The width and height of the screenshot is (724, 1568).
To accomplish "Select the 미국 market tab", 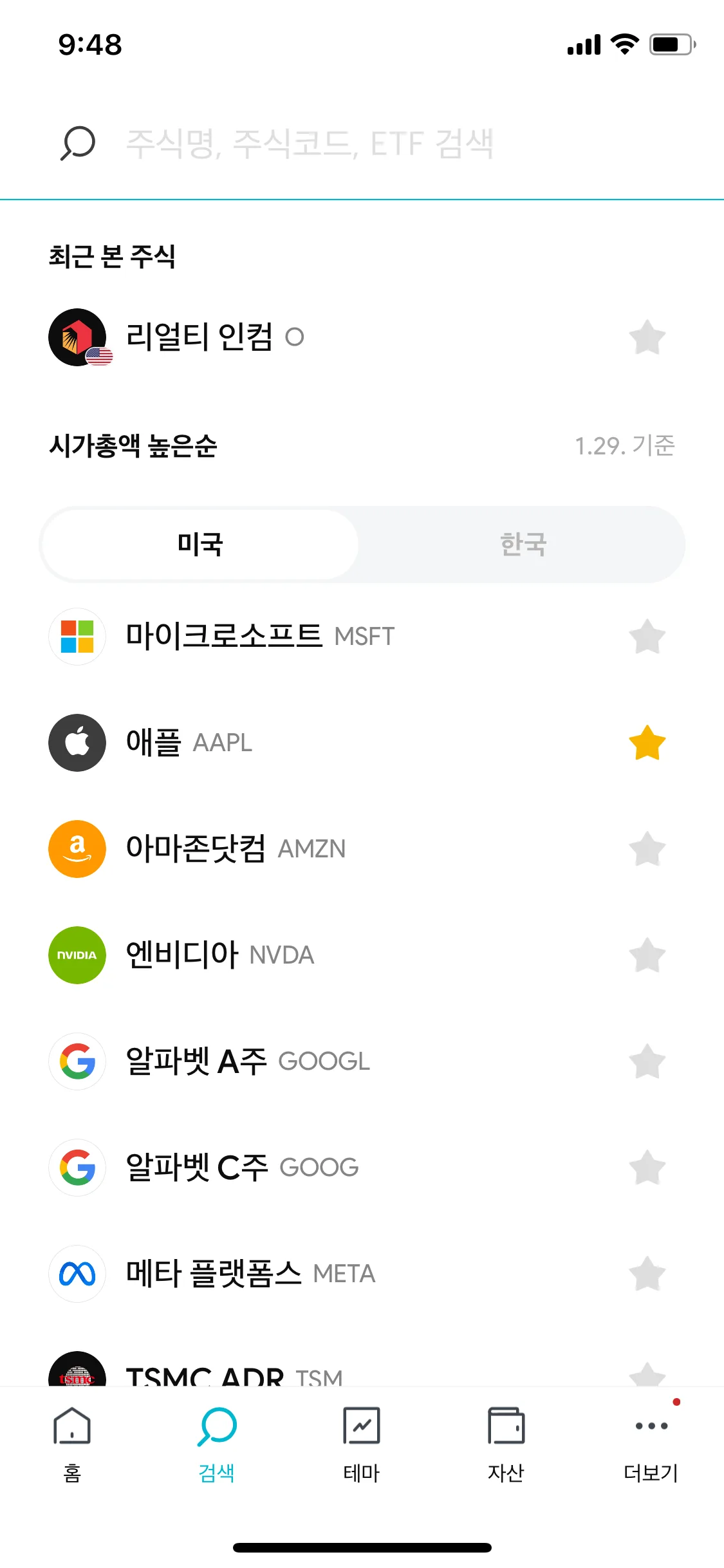I will 200,544.
